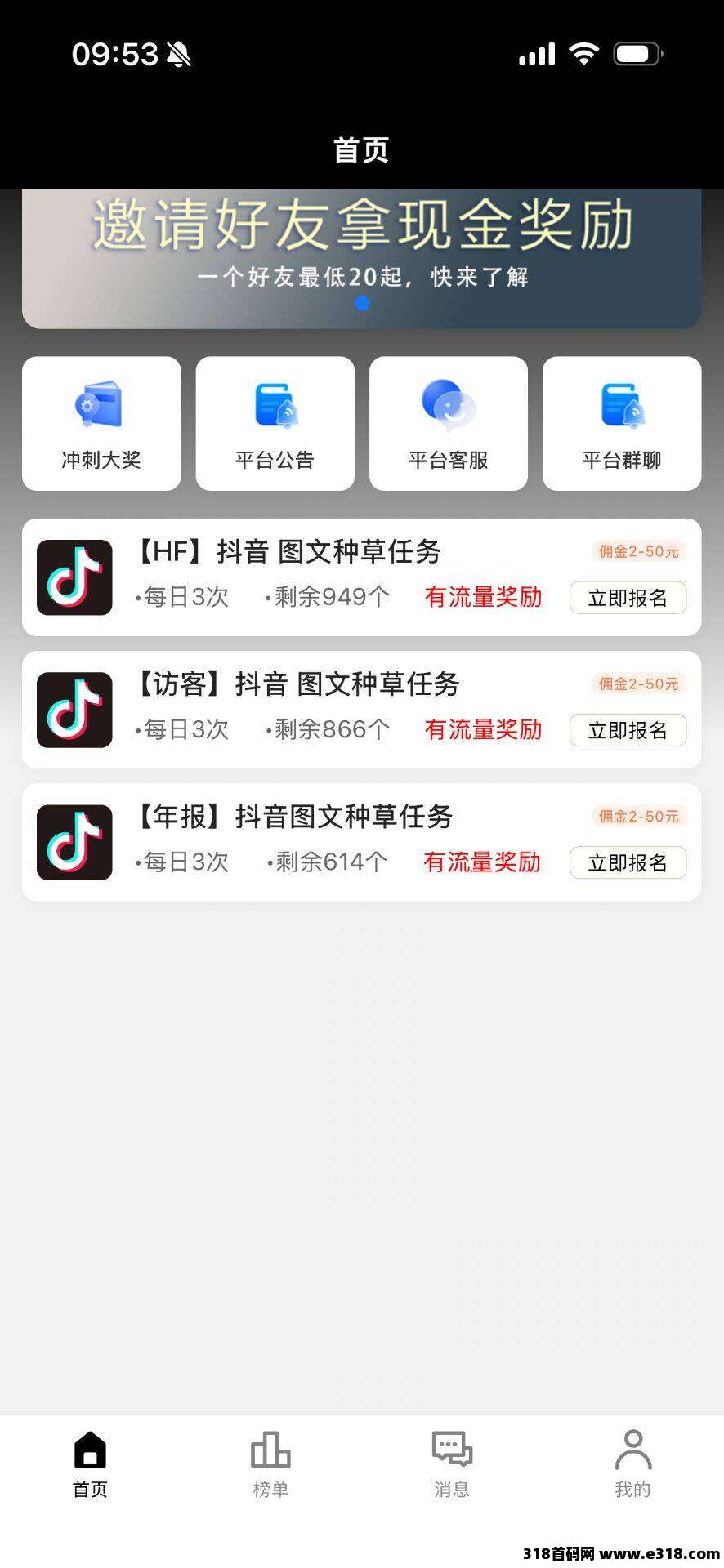
Task: Click the Douyin icon on the 【访客】task
Action: 74,709
